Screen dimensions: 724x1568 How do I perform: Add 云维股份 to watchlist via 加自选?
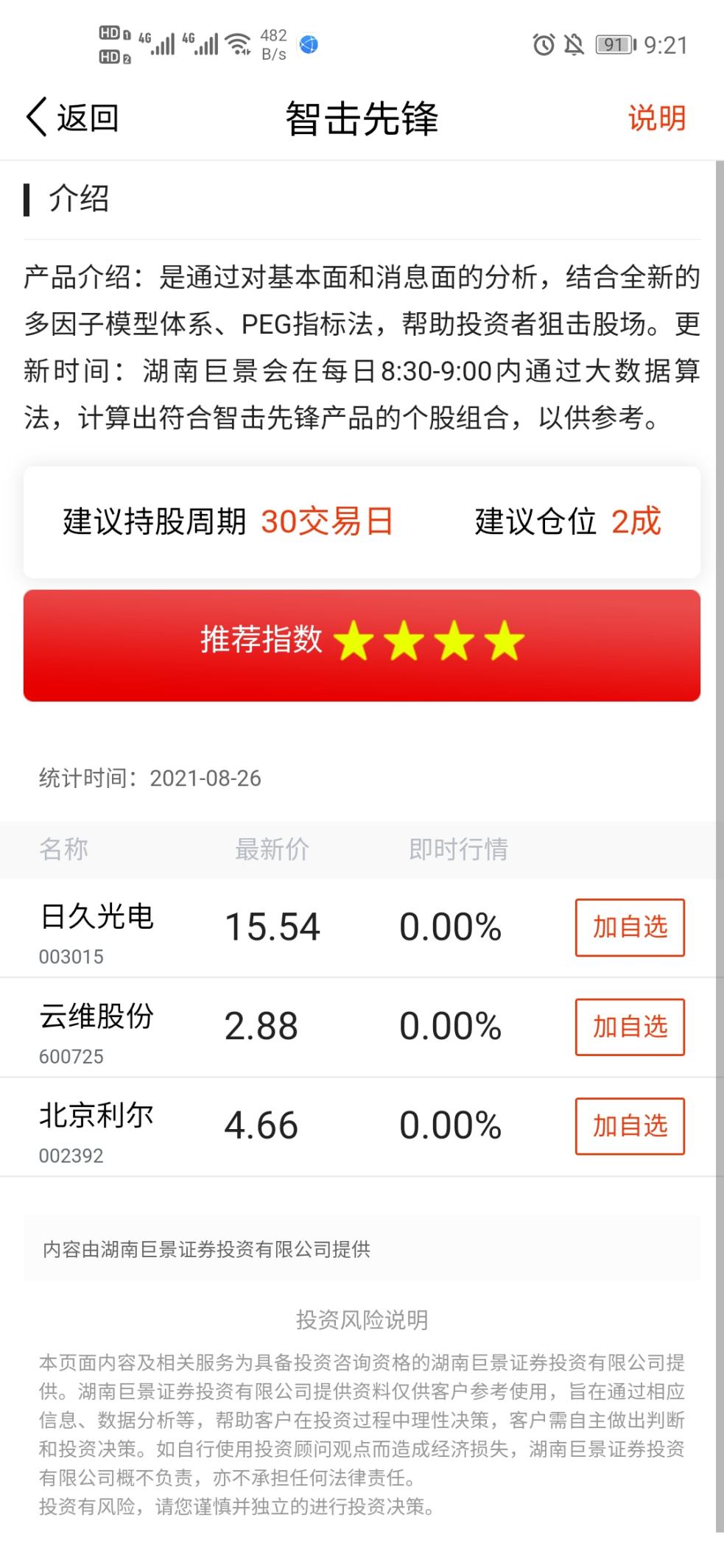630,1027
